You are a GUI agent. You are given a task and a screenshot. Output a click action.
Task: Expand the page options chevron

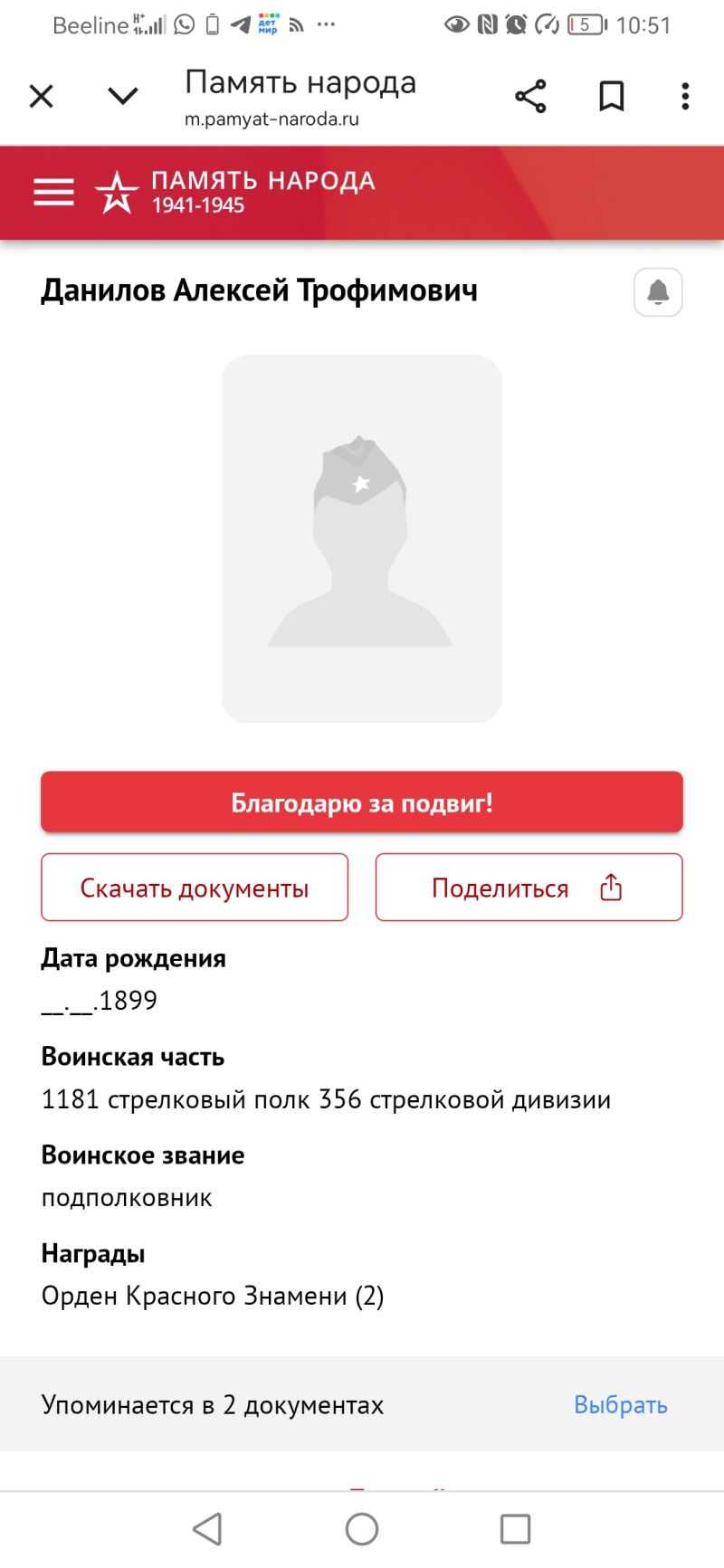123,96
